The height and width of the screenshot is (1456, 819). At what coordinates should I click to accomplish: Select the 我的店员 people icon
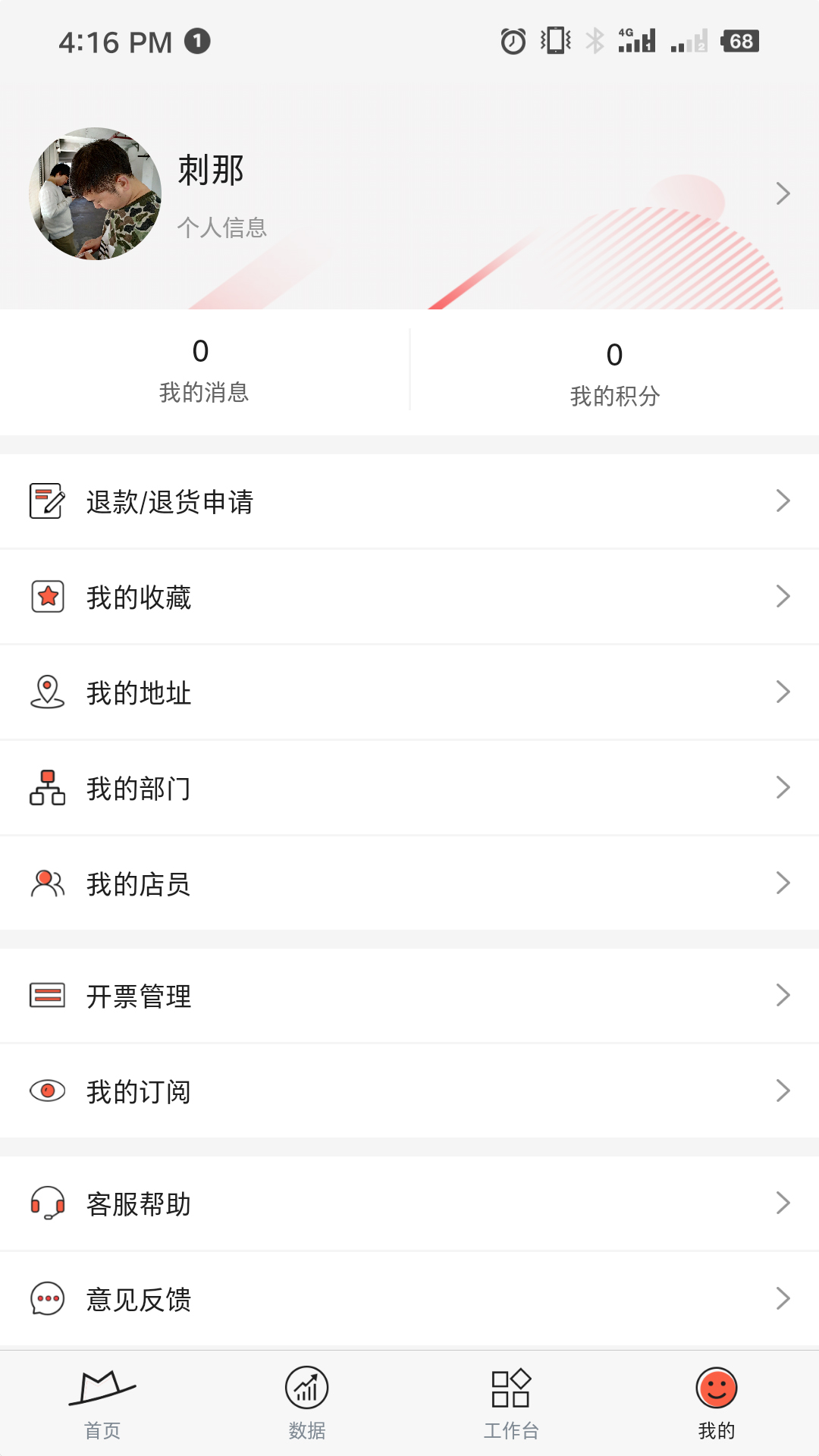pyautogui.click(x=47, y=883)
